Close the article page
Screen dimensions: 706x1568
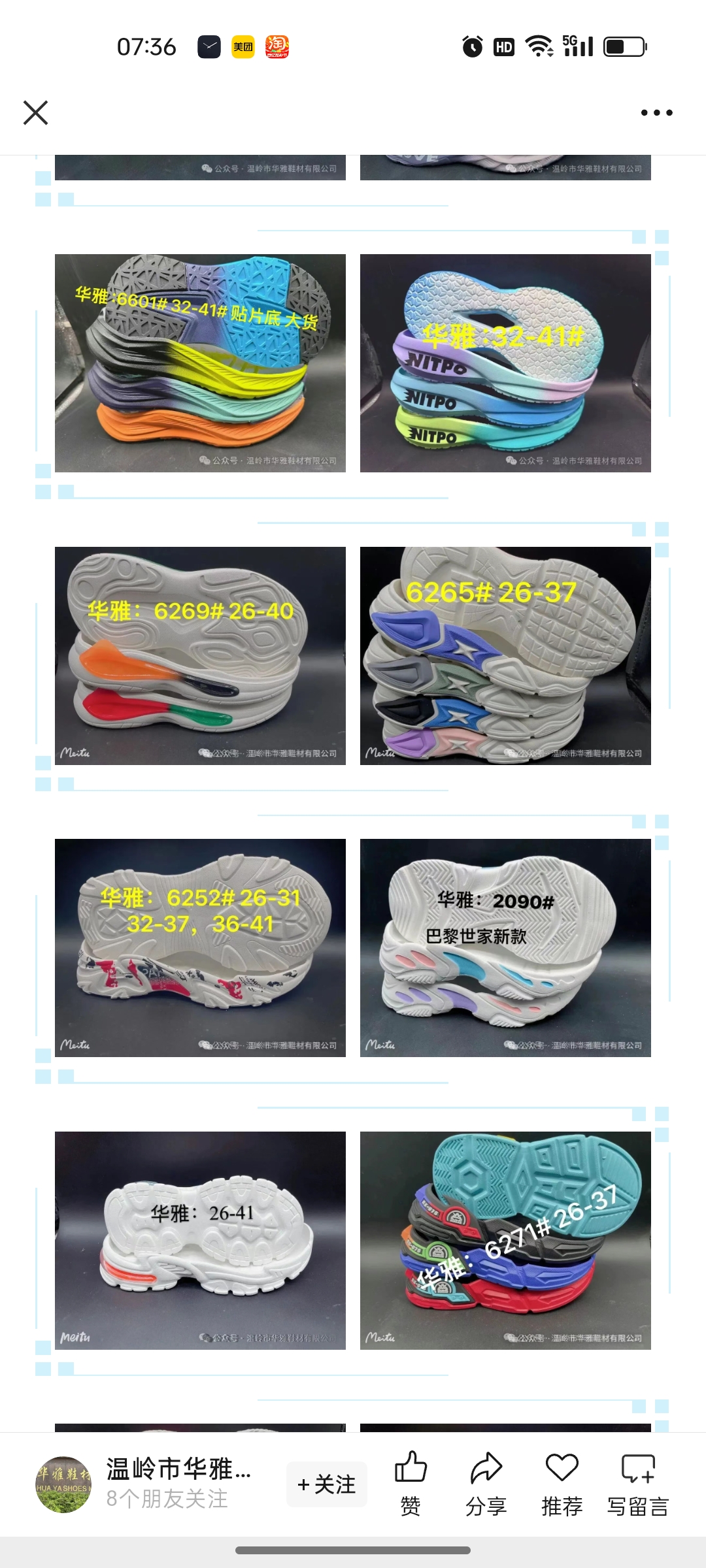[35, 112]
